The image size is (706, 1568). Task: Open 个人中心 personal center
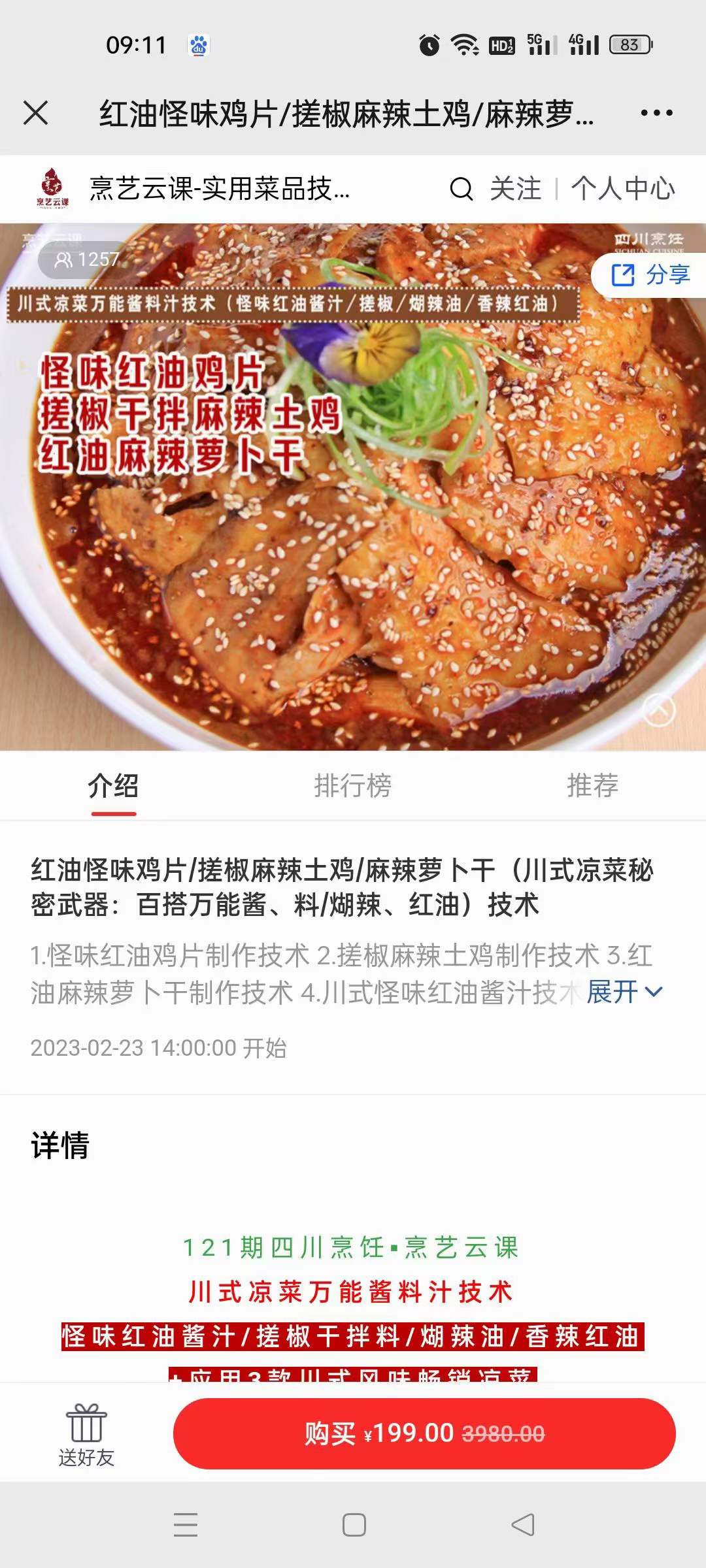[x=622, y=189]
